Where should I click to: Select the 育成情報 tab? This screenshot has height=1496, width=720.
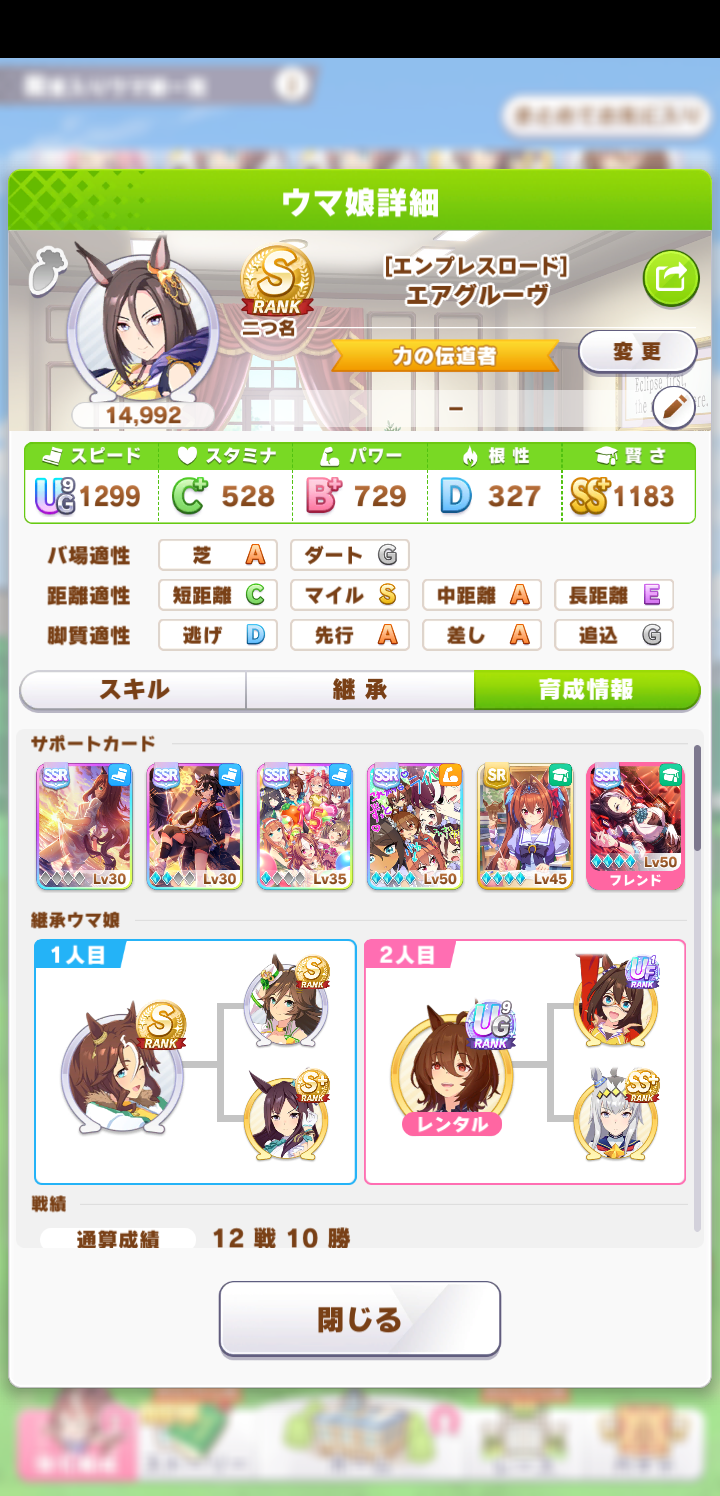(586, 690)
